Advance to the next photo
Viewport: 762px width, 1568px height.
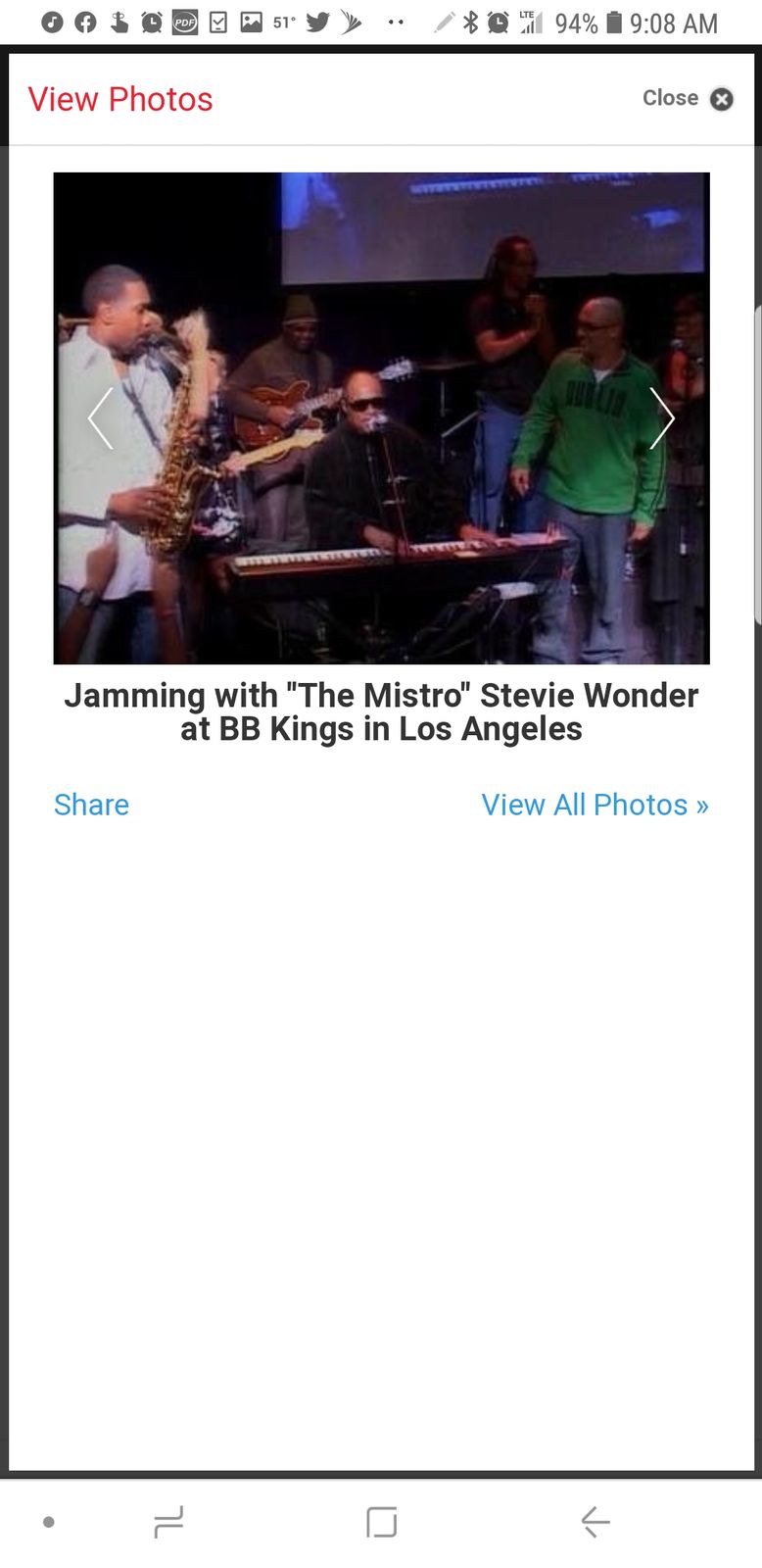[662, 418]
